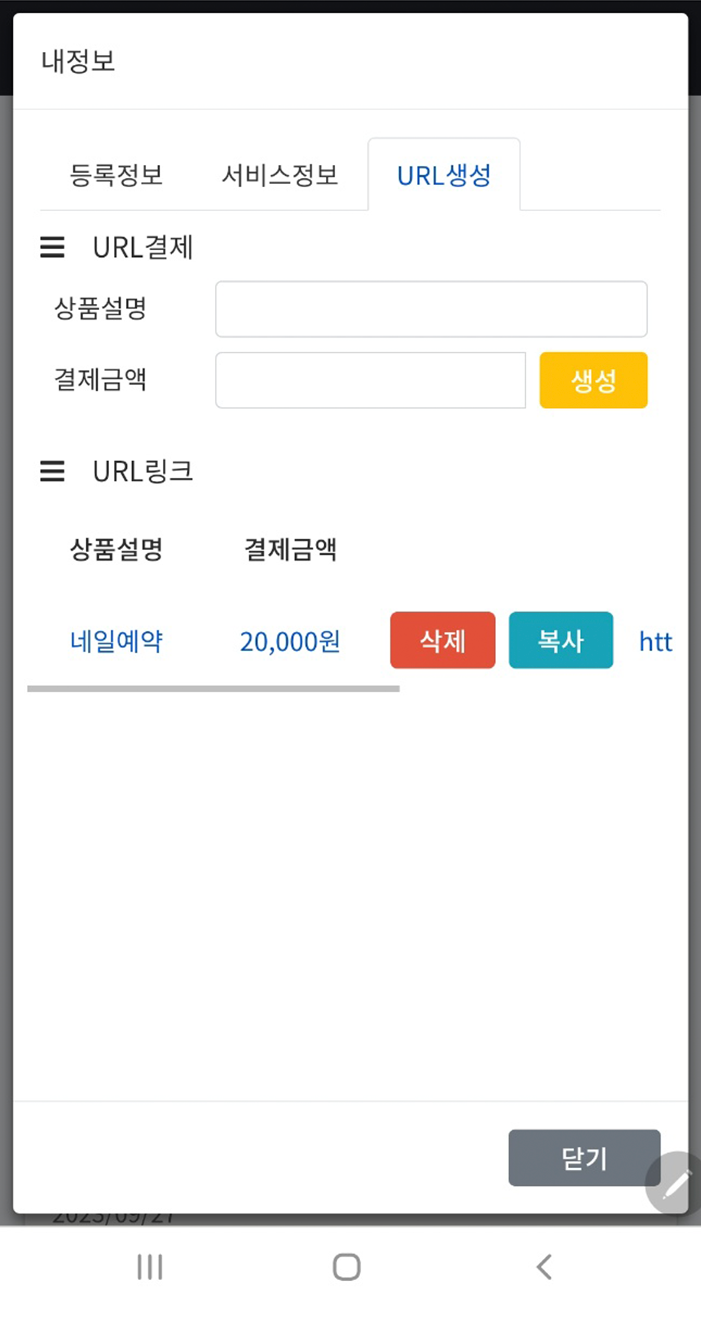701x1317 pixels.
Task: Go back using system back button
Action: tap(544, 1267)
